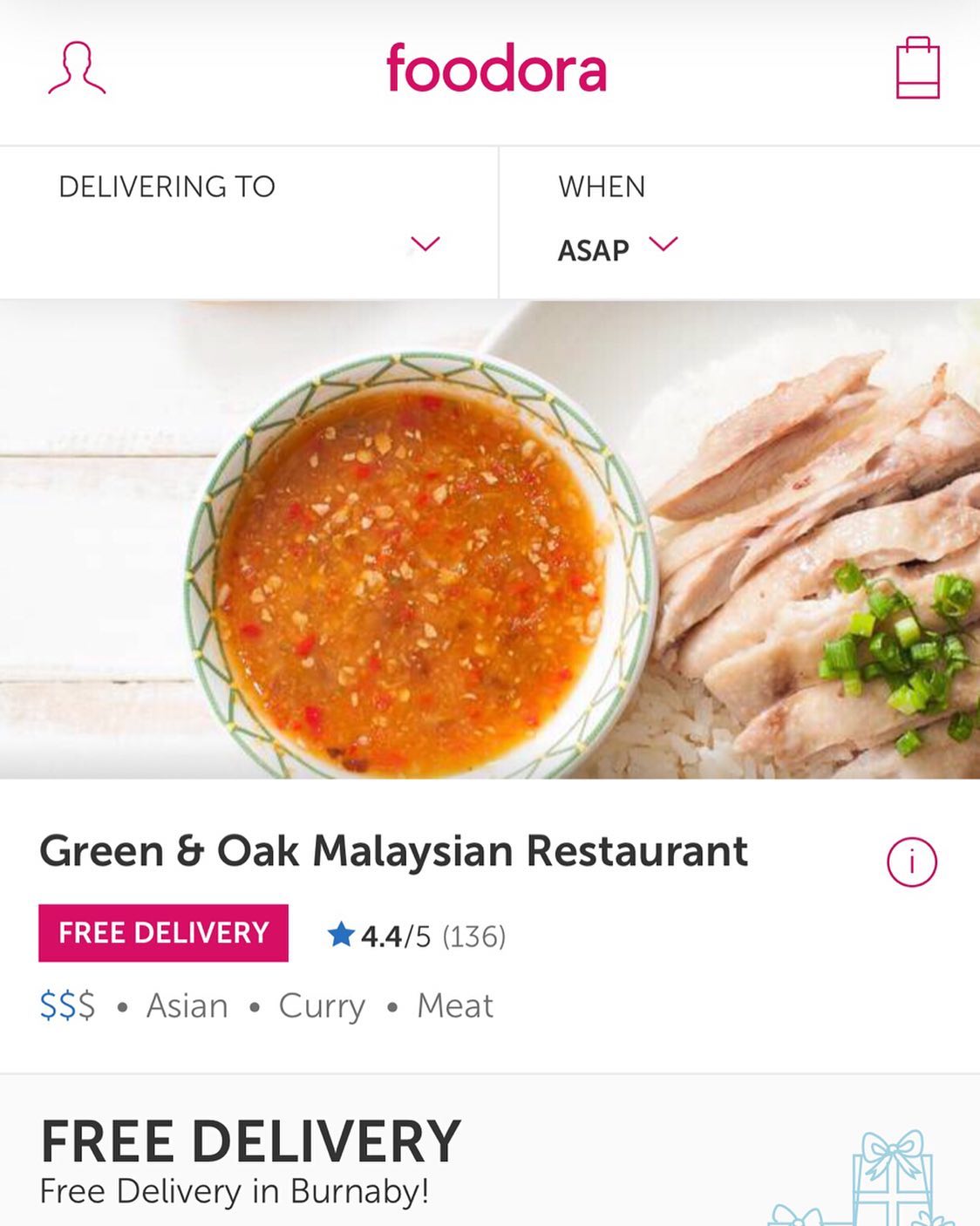Expand the Delivering To address dropdown

pos(425,244)
